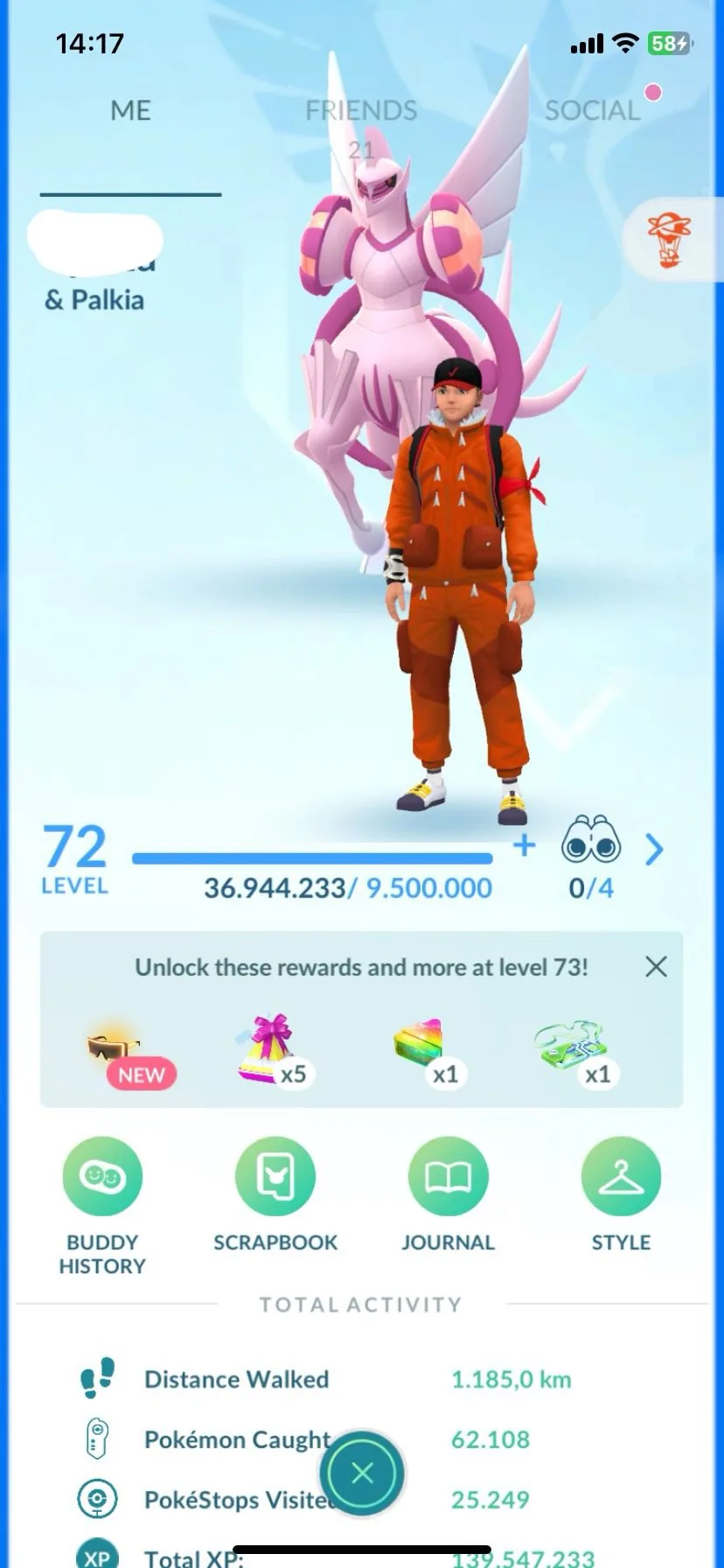Dismiss the level 73 rewards banner

(x=656, y=967)
